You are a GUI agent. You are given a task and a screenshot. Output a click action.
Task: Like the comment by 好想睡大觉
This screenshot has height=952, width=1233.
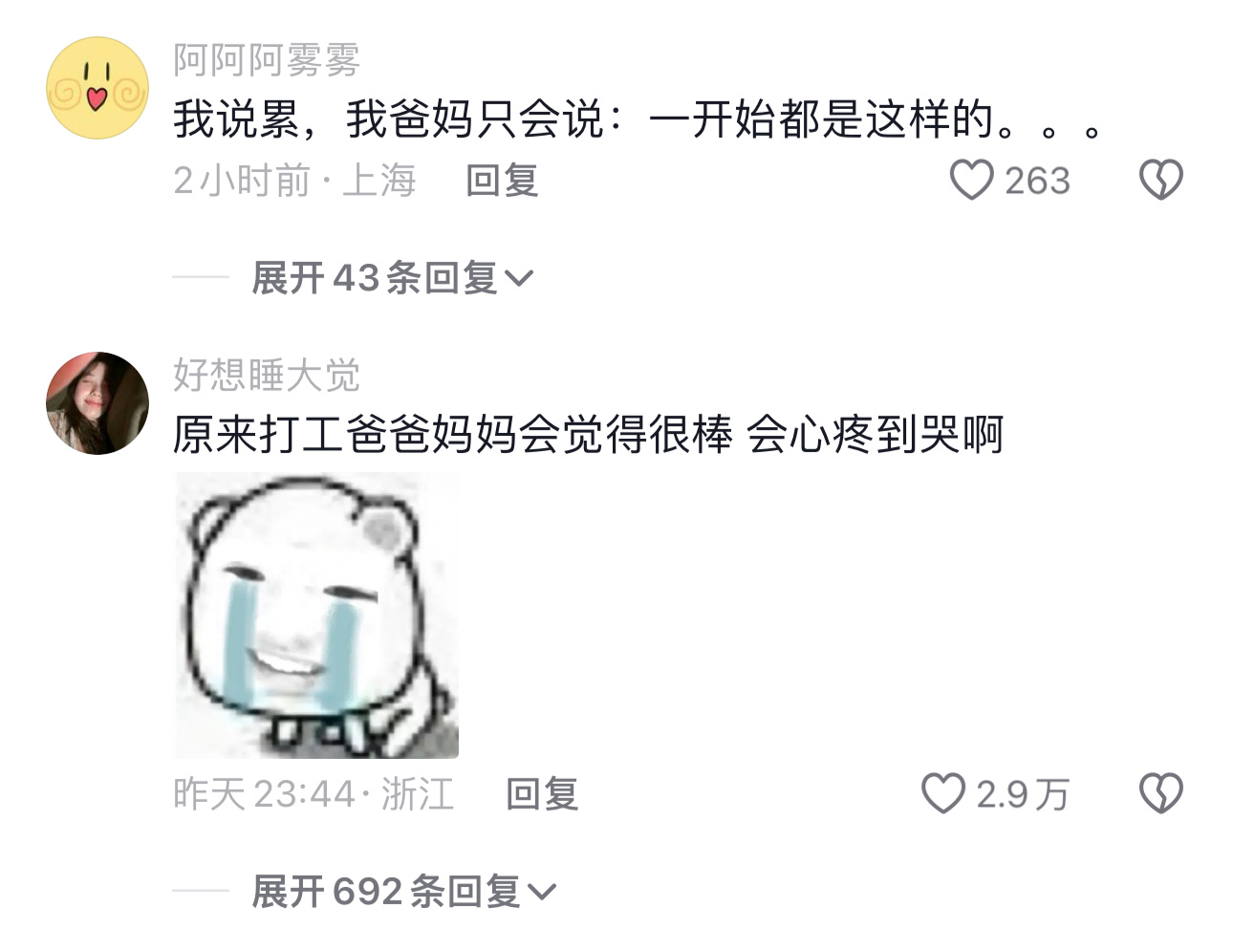[943, 794]
